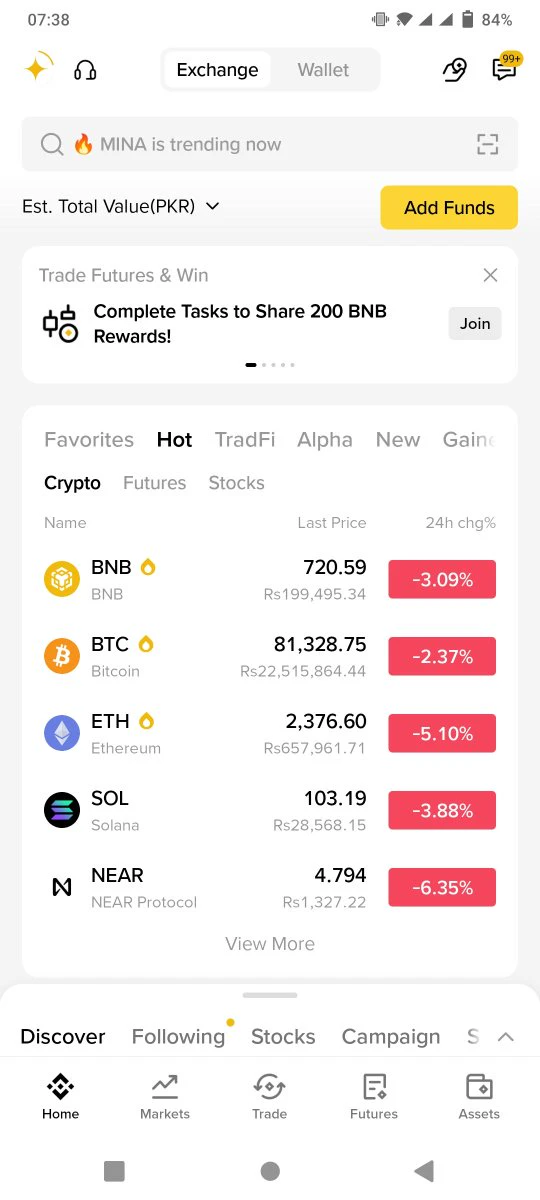The image size is (540, 1200).
Task: Open the NEAR Protocol row
Action: tap(270, 888)
